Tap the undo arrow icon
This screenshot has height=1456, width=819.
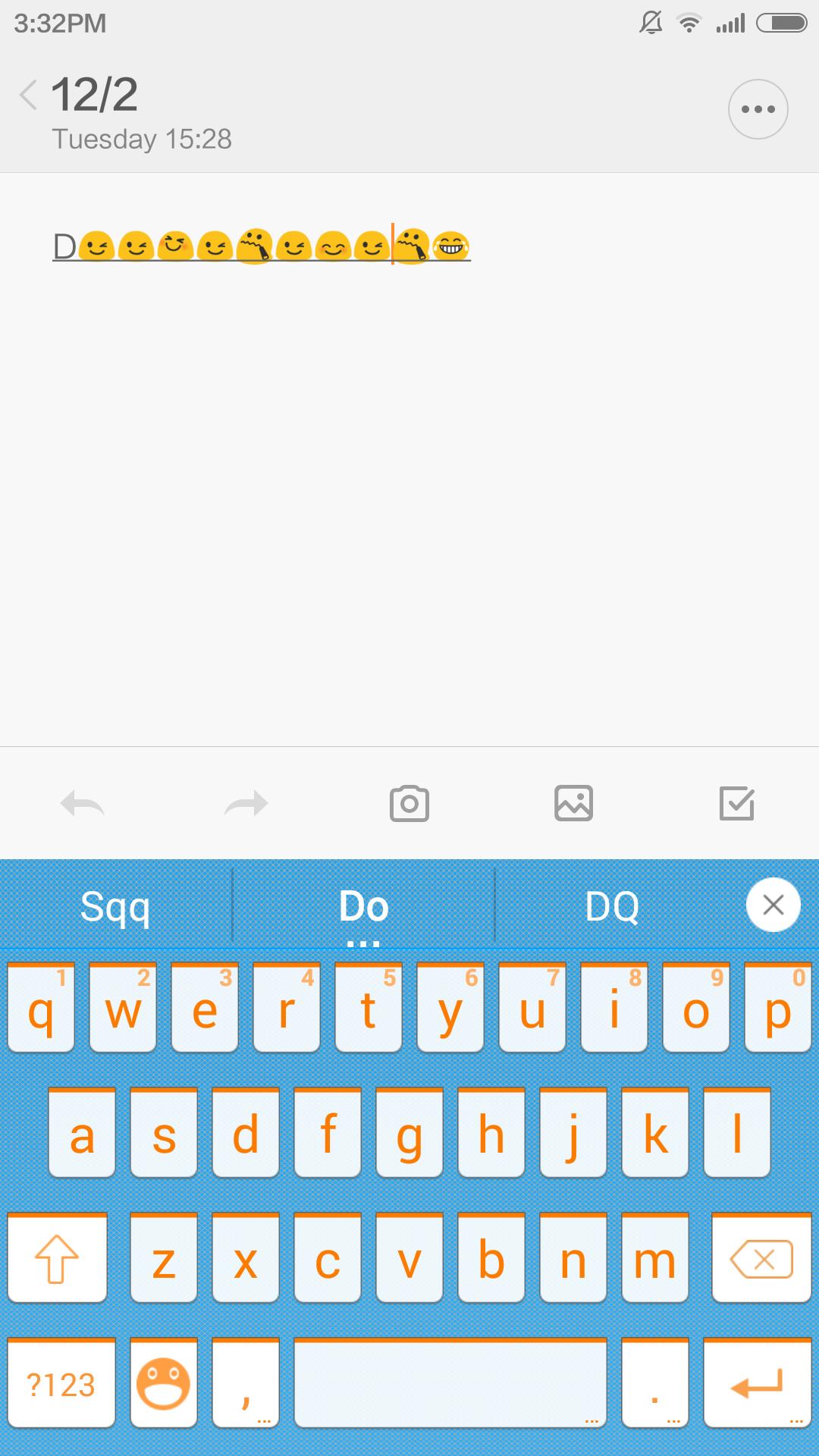pyautogui.click(x=82, y=804)
